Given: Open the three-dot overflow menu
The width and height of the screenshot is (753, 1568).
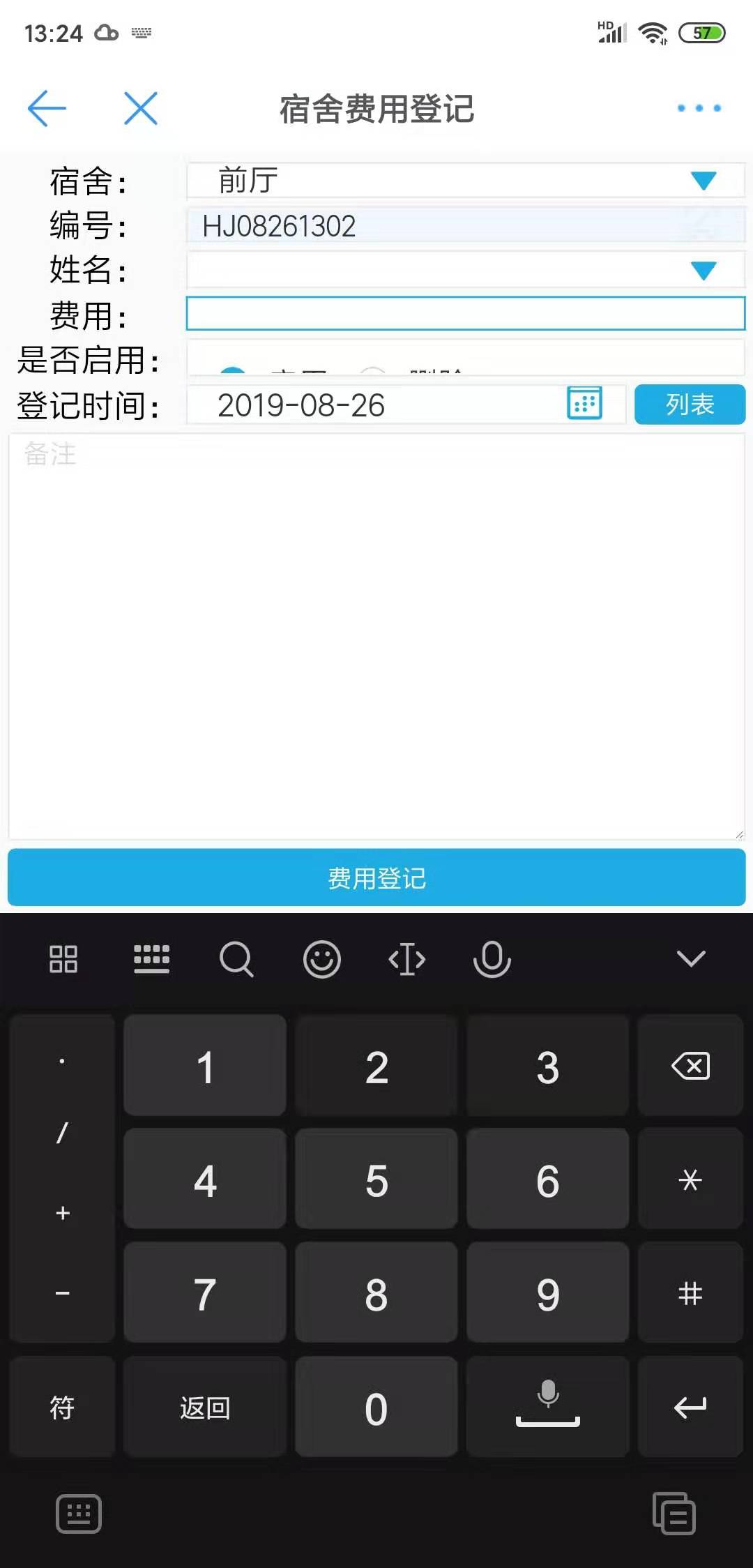Looking at the screenshot, I should click(x=699, y=108).
